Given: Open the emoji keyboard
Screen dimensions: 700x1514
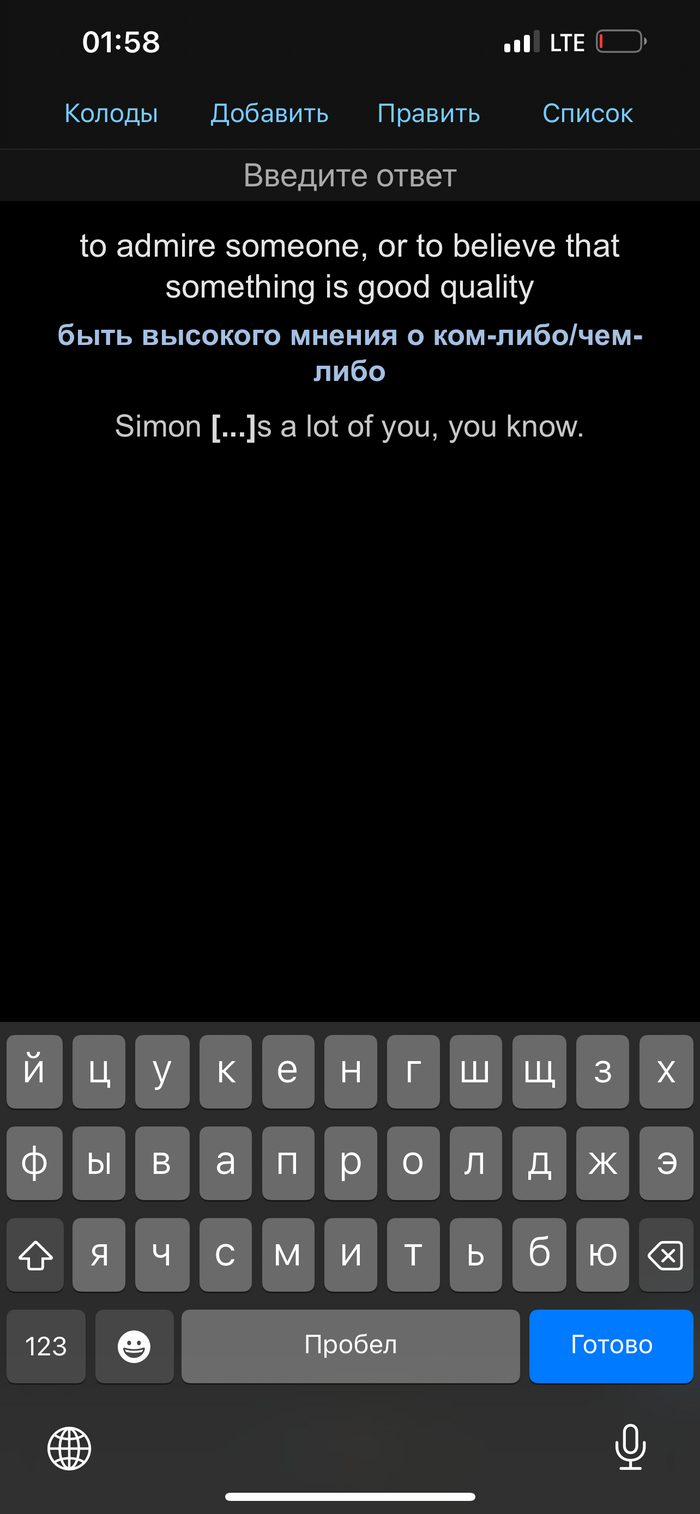Looking at the screenshot, I should click(x=133, y=1346).
